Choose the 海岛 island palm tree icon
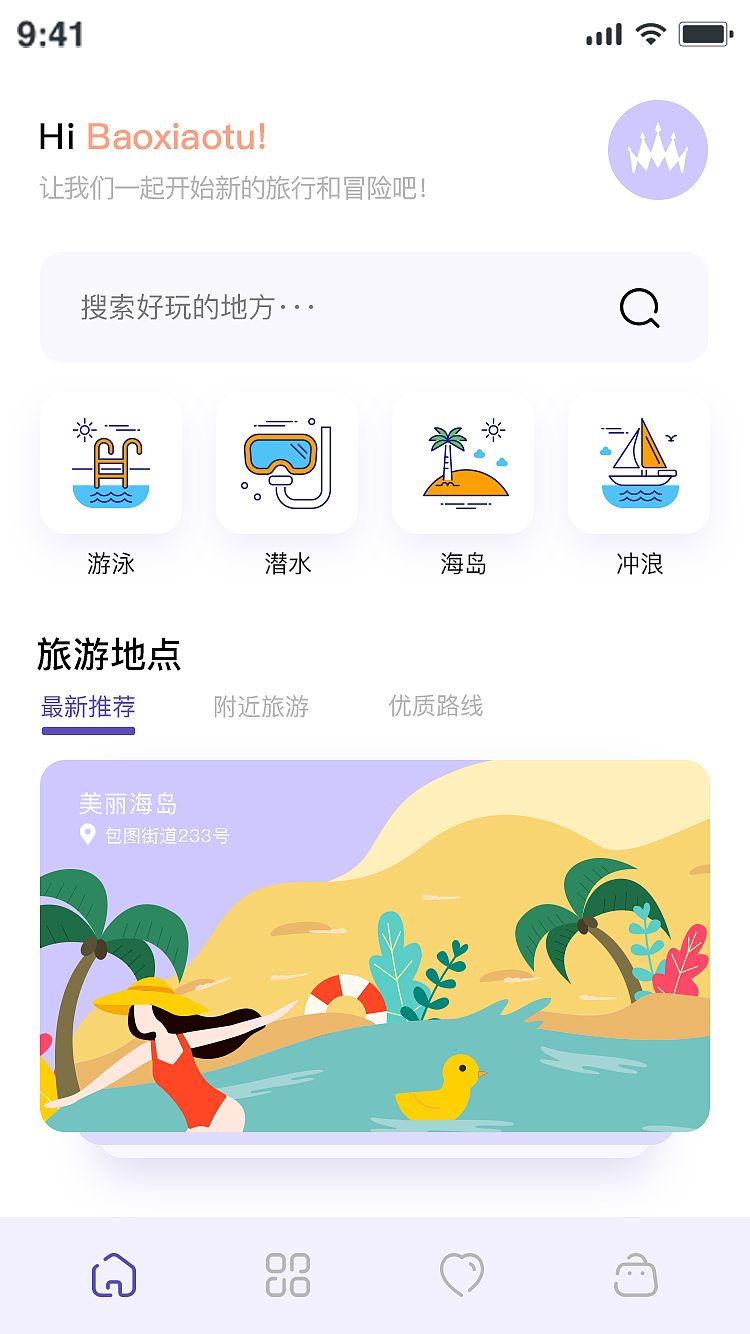This screenshot has height=1334, width=750. point(463,463)
